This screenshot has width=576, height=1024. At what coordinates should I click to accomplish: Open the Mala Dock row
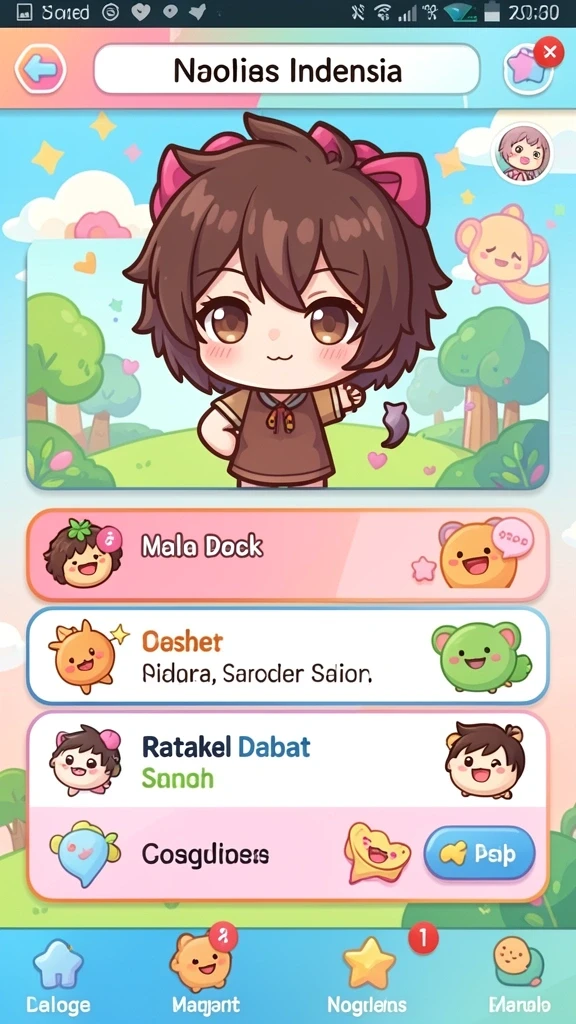pos(287,555)
